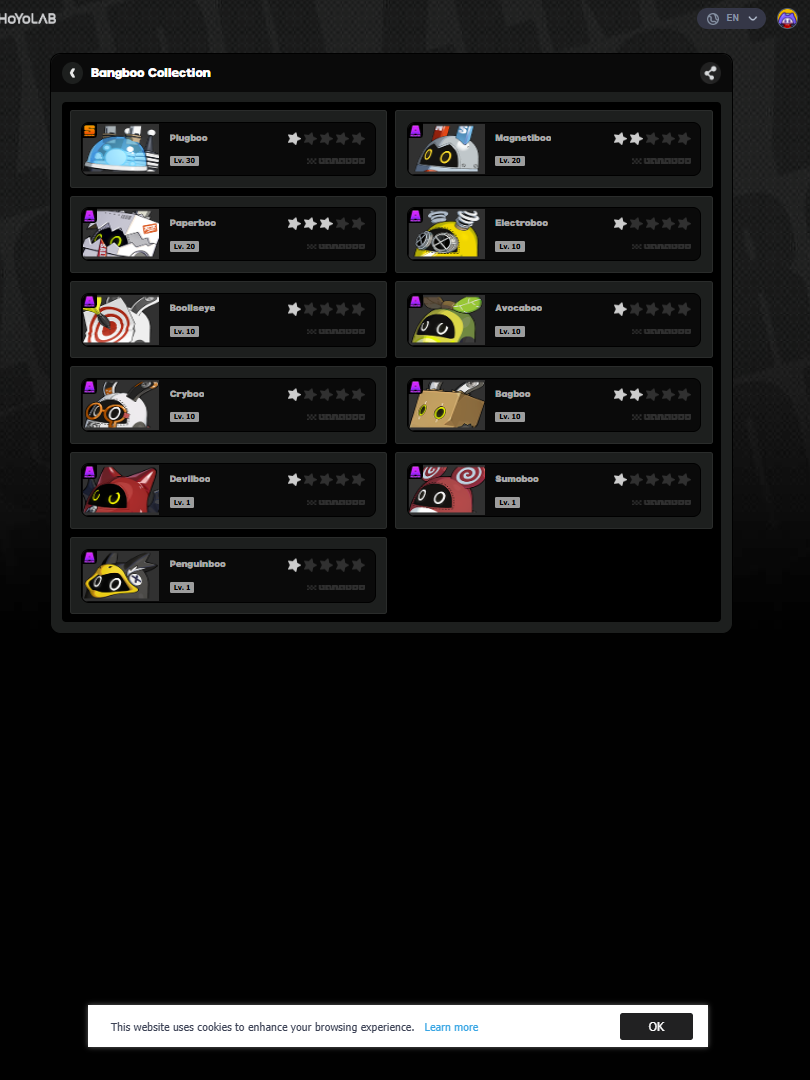View the Electroboo card

[x=553, y=234]
